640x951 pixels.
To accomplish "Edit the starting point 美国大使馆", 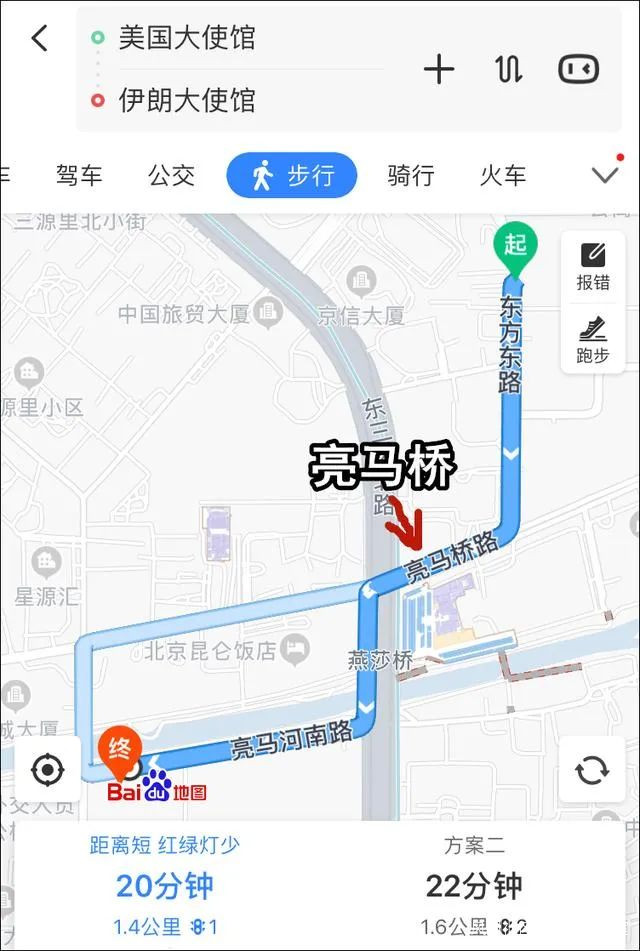I will click(x=187, y=38).
